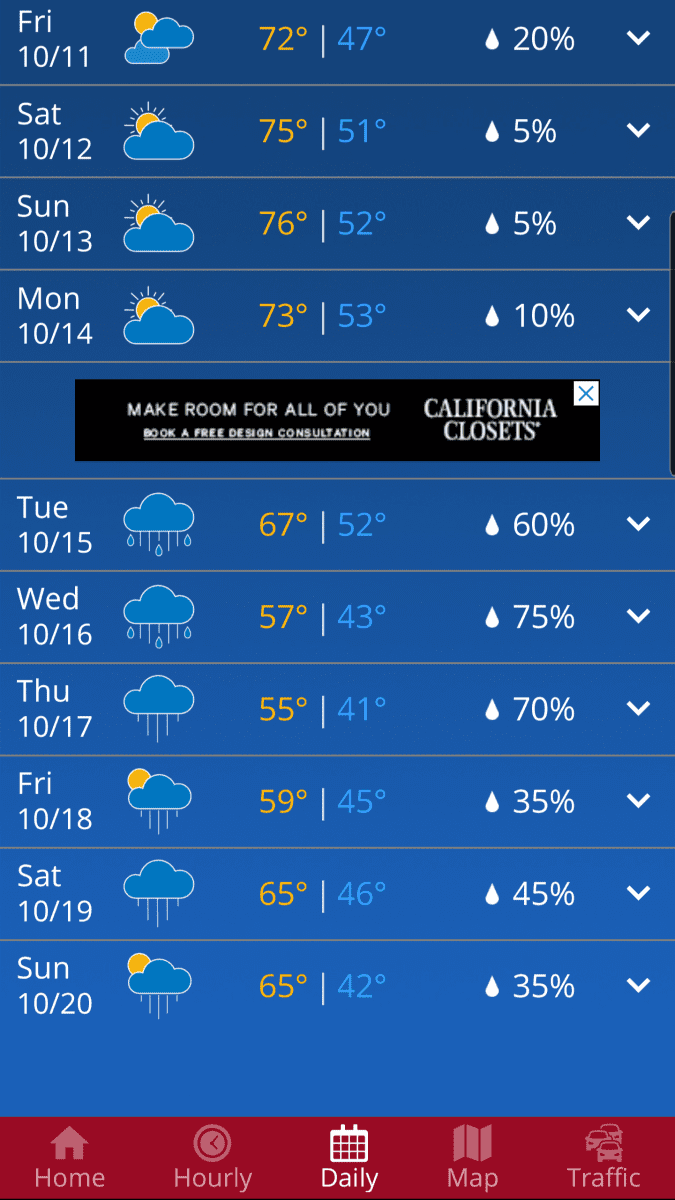675x1200 pixels.
Task: Show details for Sun 10/20
Action: pos(638,986)
